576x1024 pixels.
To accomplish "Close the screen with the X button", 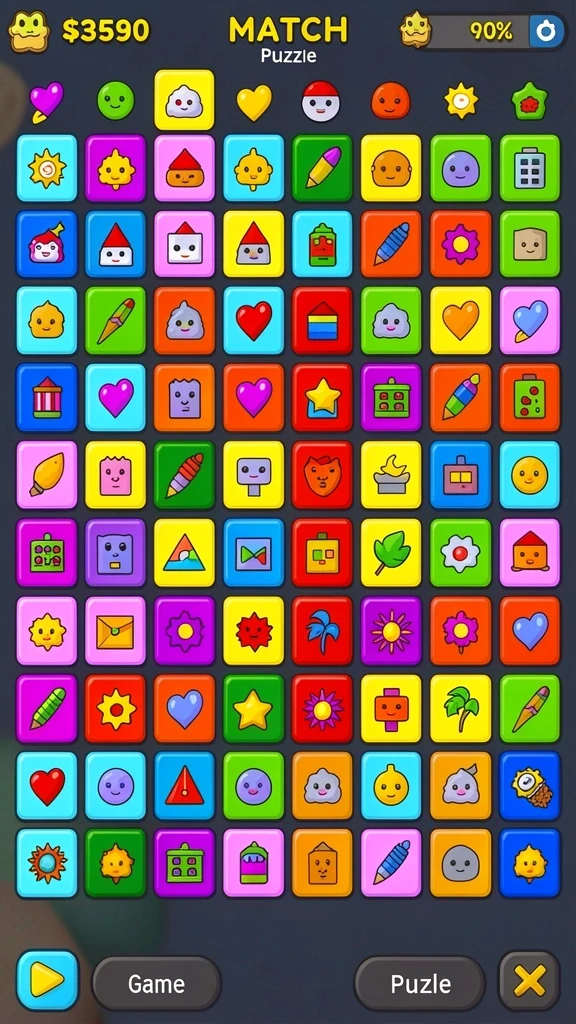I will [x=530, y=980].
